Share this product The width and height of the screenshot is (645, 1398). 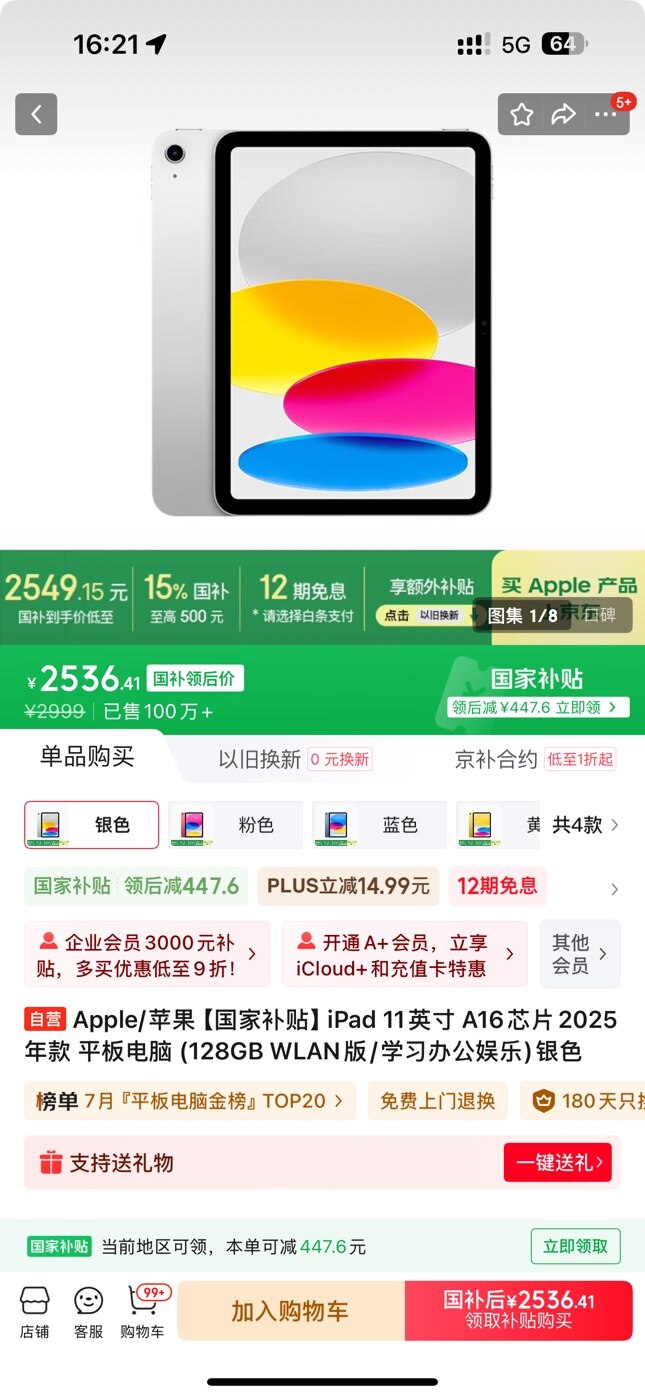[x=564, y=114]
